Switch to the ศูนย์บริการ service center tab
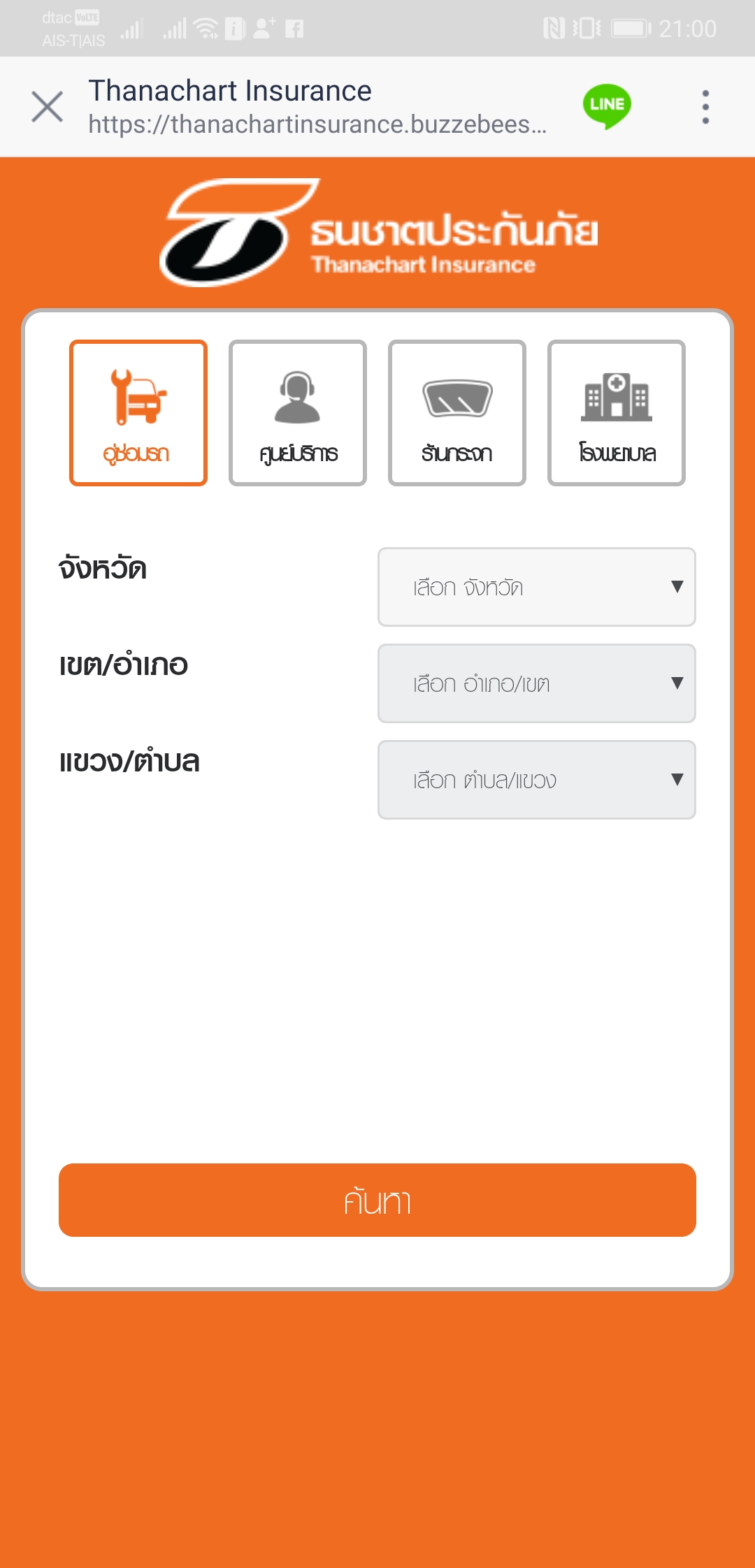The image size is (755, 1568). tap(298, 413)
